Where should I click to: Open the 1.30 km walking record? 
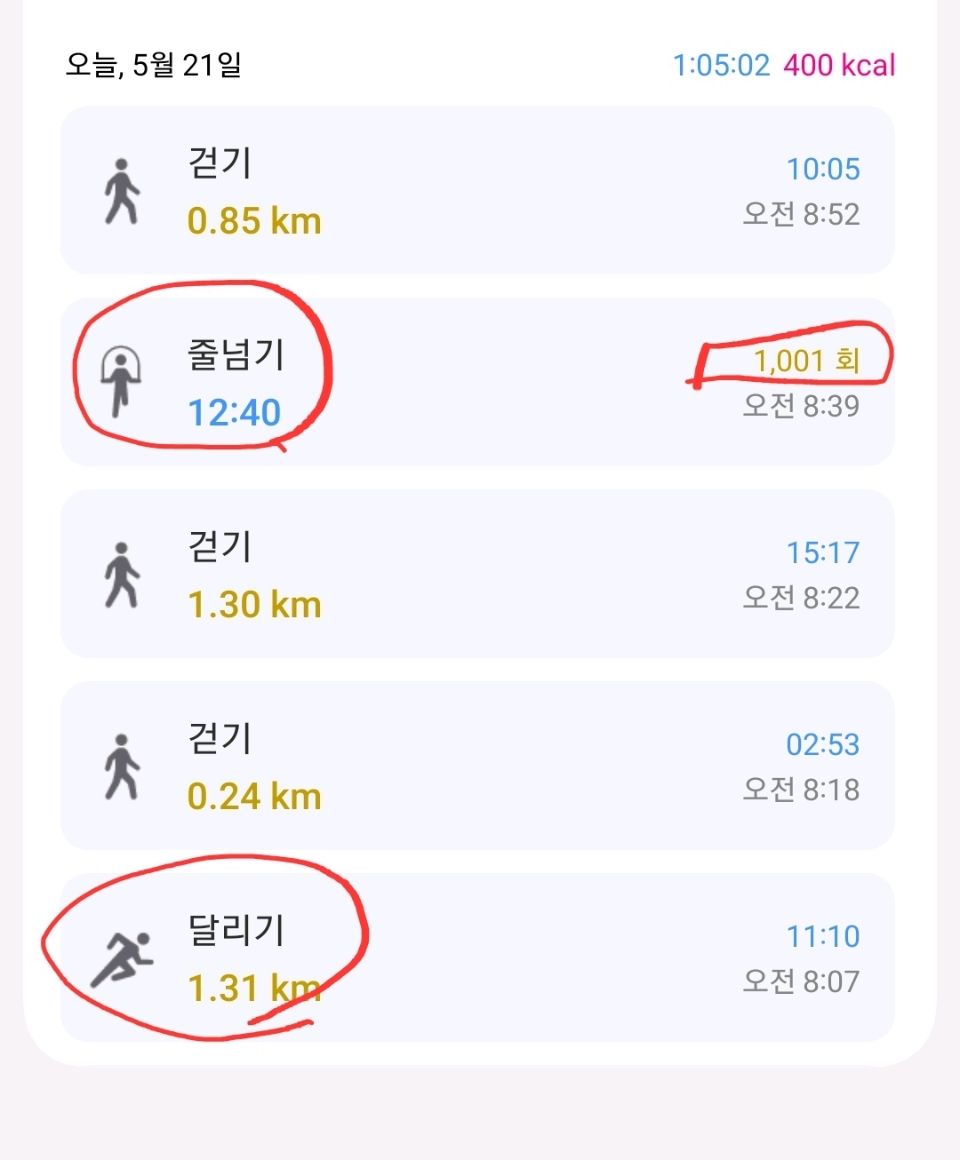point(477,574)
